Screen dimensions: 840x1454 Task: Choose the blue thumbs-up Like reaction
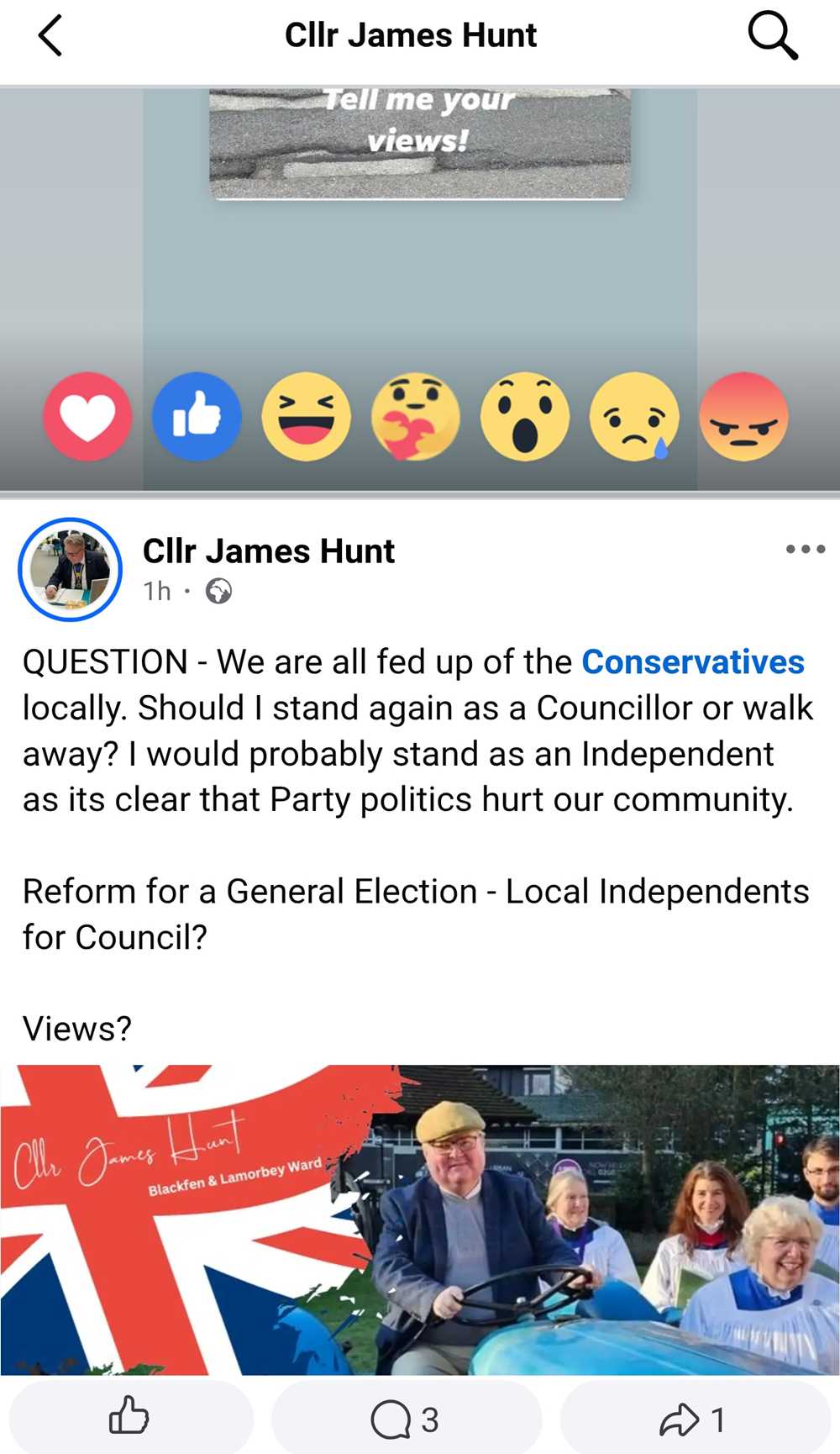pos(197,417)
